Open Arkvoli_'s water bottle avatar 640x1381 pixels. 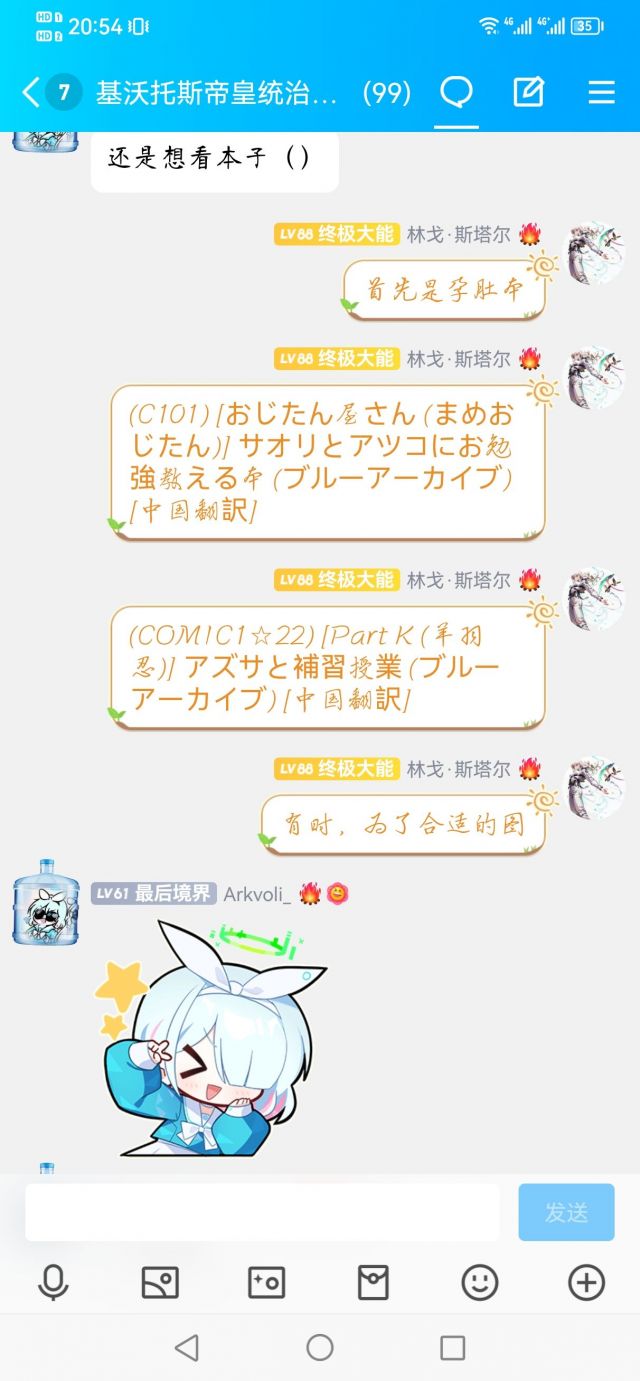pyautogui.click(x=45, y=903)
